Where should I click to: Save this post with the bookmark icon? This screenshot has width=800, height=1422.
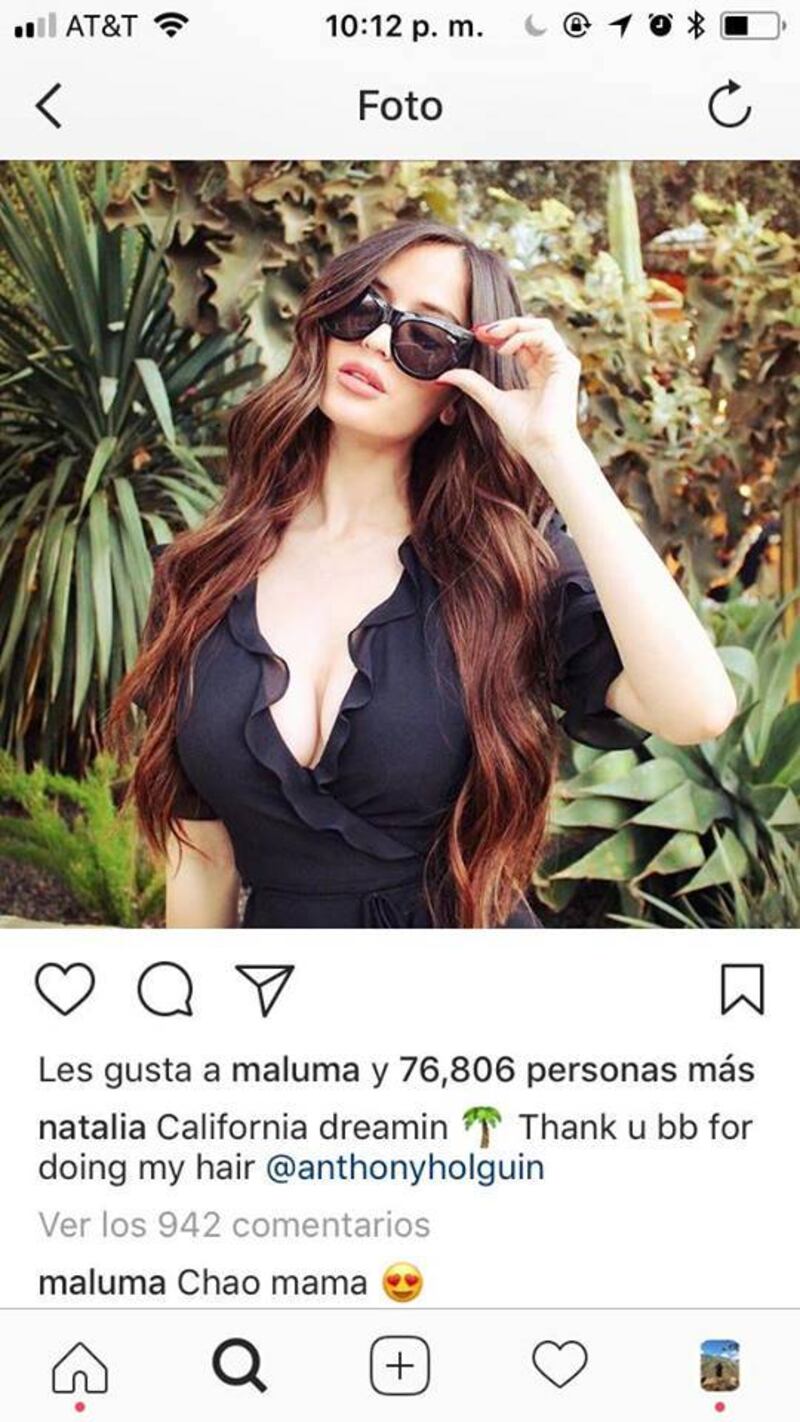[x=742, y=989]
